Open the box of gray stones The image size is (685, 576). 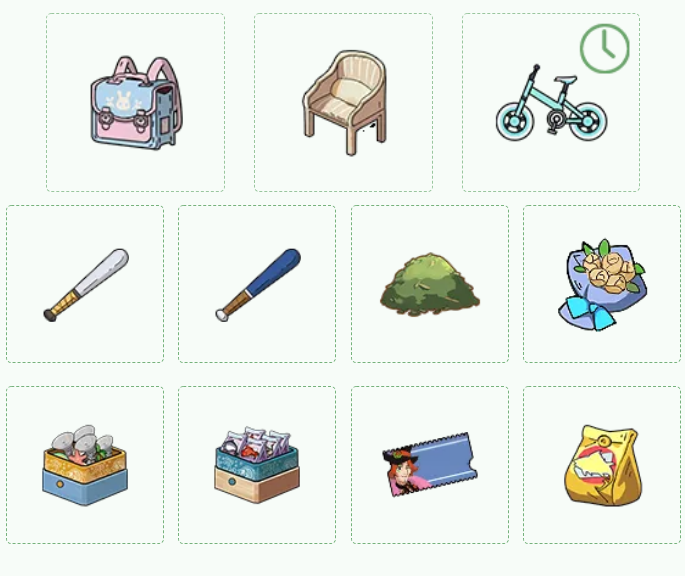(x=85, y=466)
